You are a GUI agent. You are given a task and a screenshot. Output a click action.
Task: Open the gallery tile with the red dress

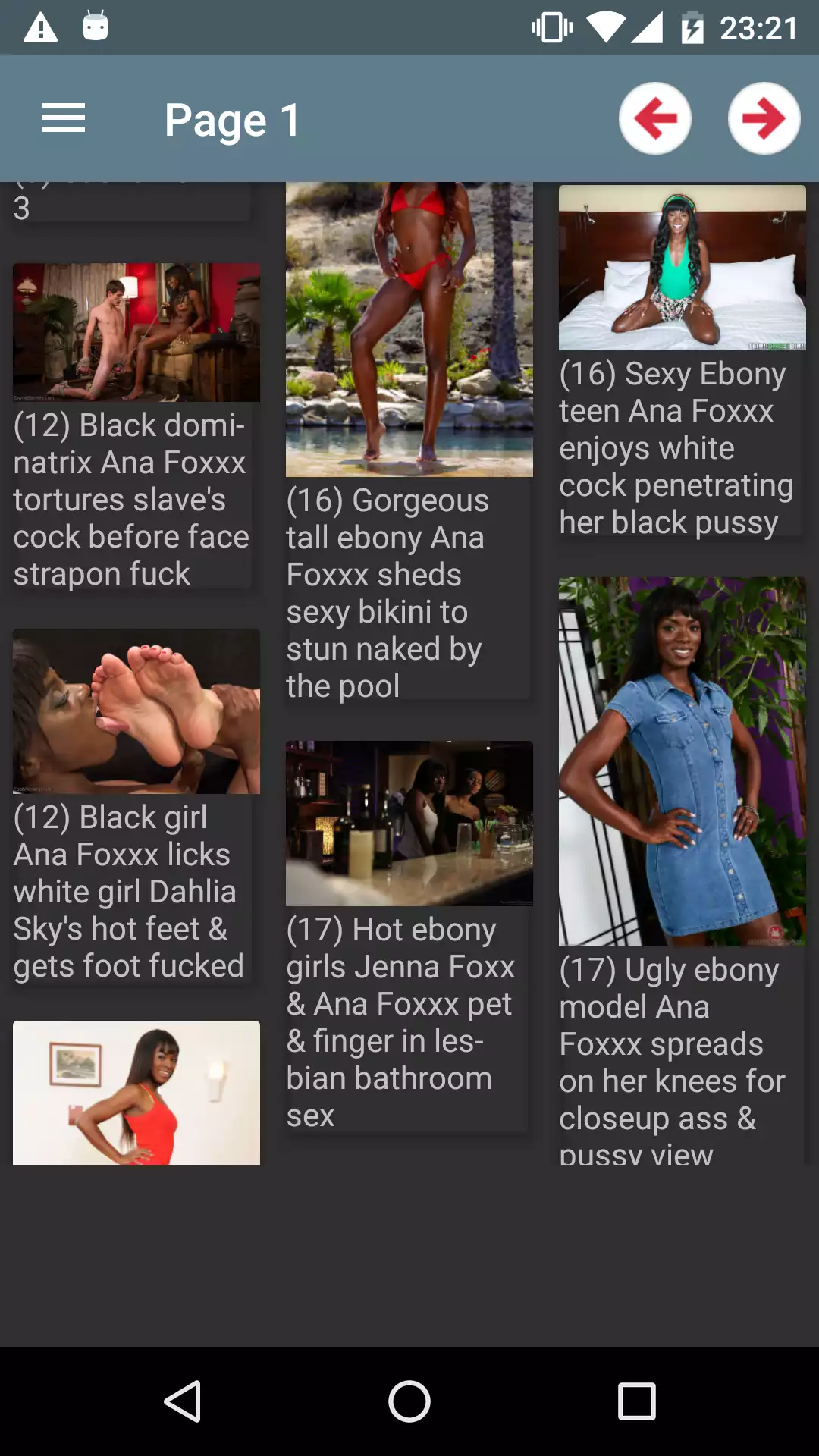[136, 1092]
